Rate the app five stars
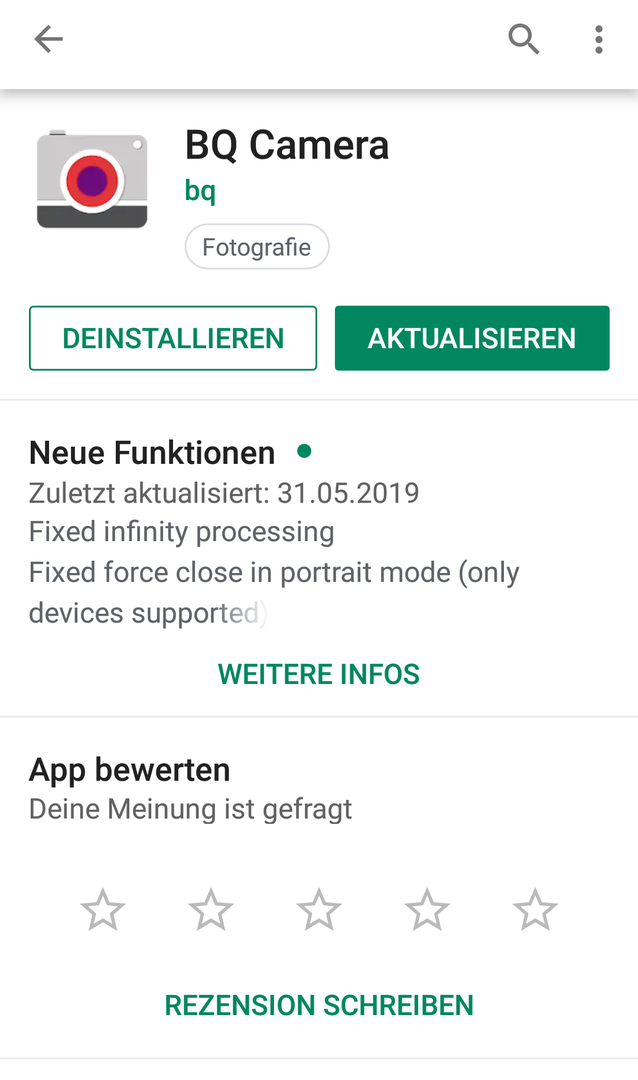638x1080 pixels. click(x=535, y=910)
